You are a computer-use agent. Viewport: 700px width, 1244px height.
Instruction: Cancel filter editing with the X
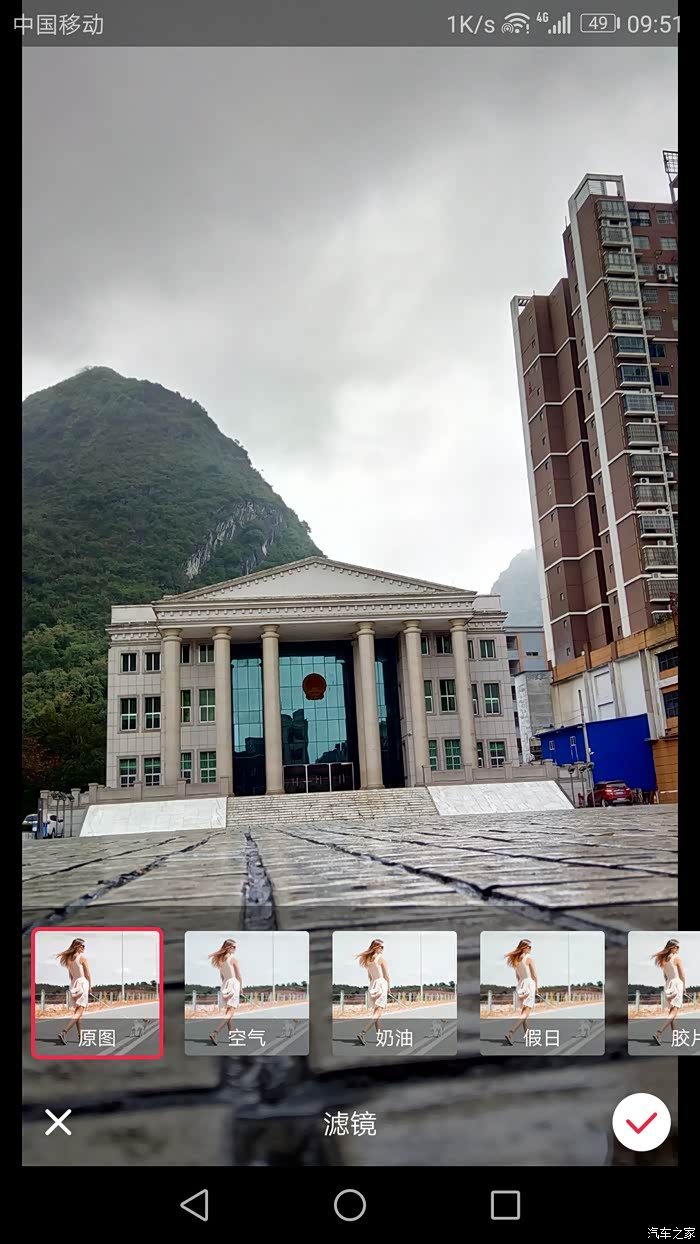click(x=58, y=1122)
